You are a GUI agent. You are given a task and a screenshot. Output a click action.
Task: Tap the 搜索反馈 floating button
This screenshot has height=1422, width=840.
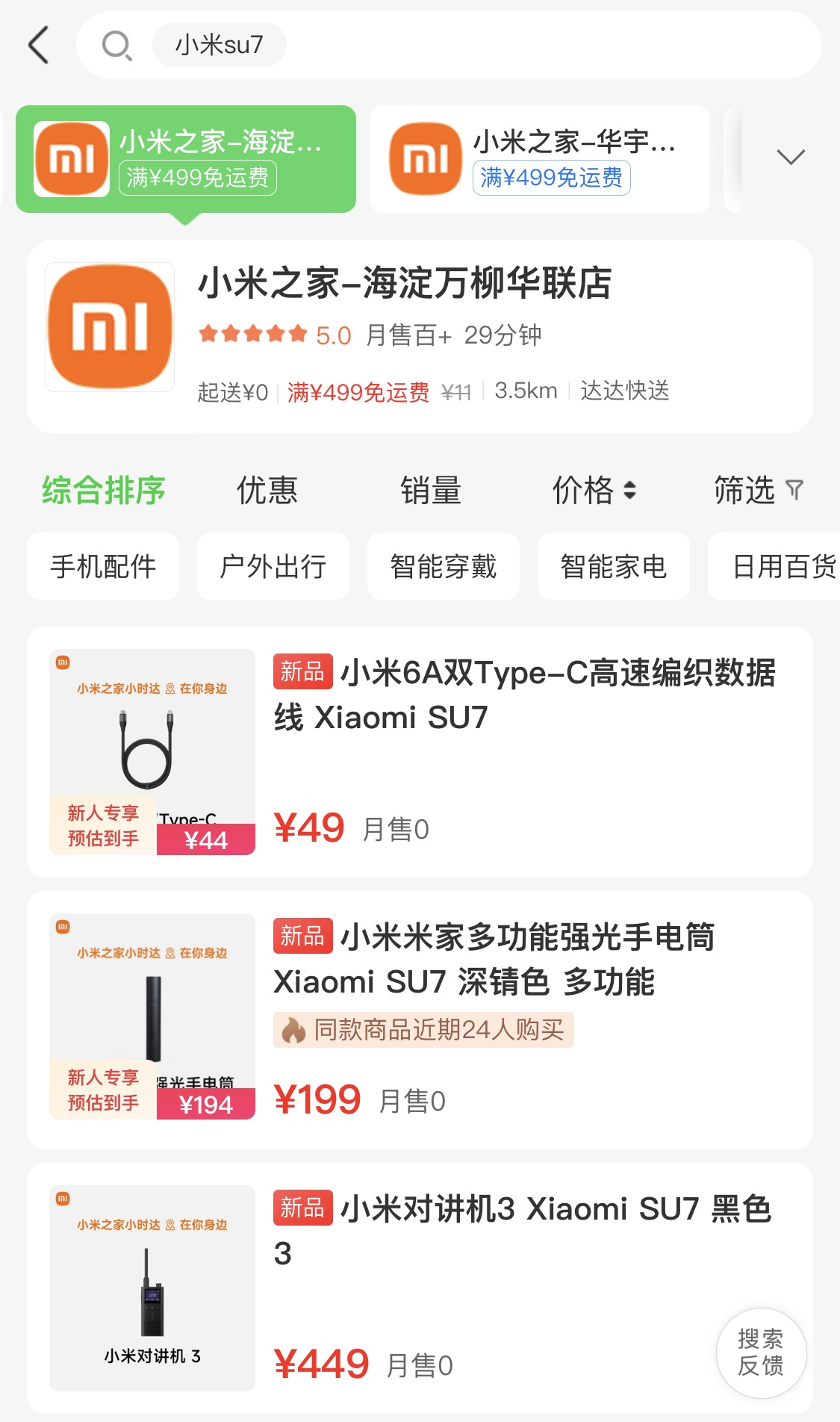click(761, 1353)
